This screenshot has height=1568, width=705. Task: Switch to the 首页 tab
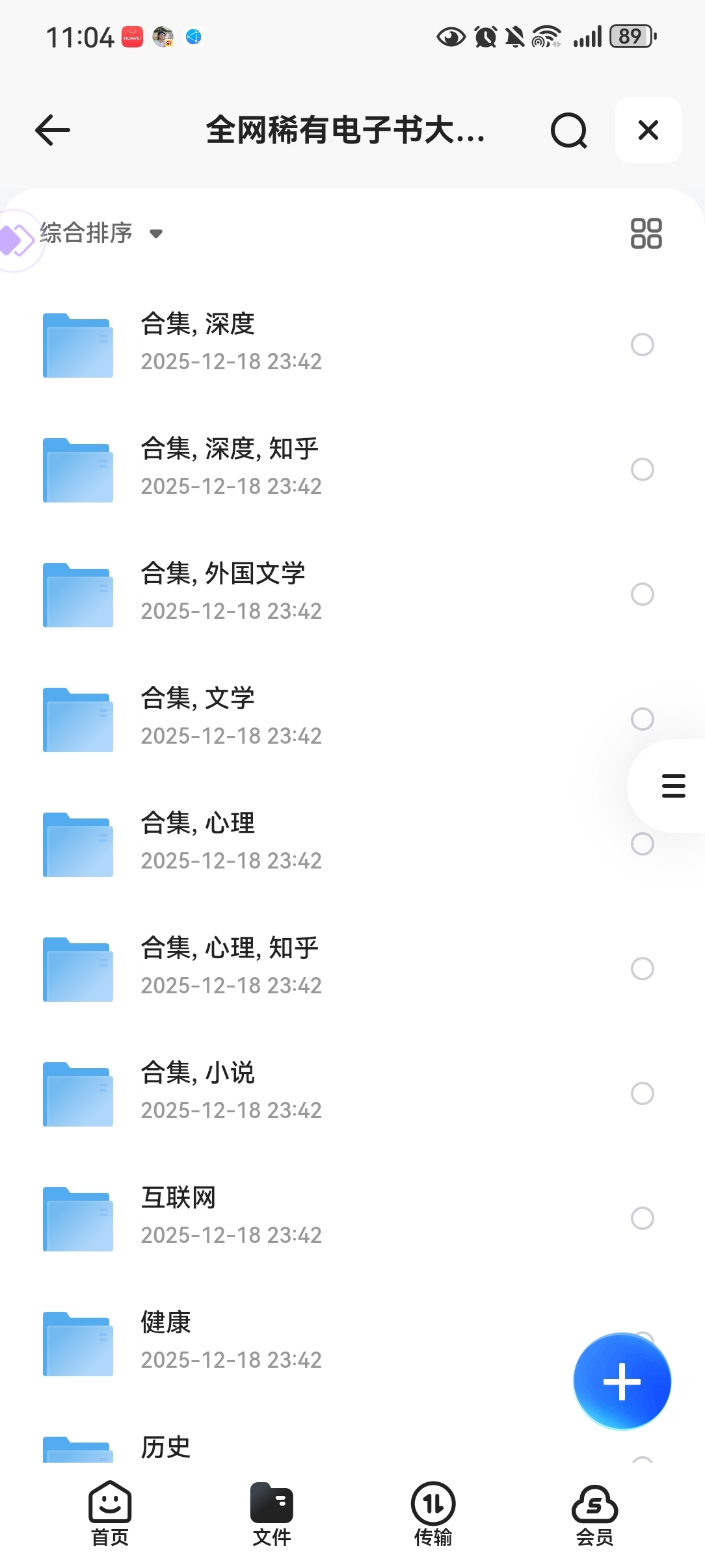pos(110,1513)
